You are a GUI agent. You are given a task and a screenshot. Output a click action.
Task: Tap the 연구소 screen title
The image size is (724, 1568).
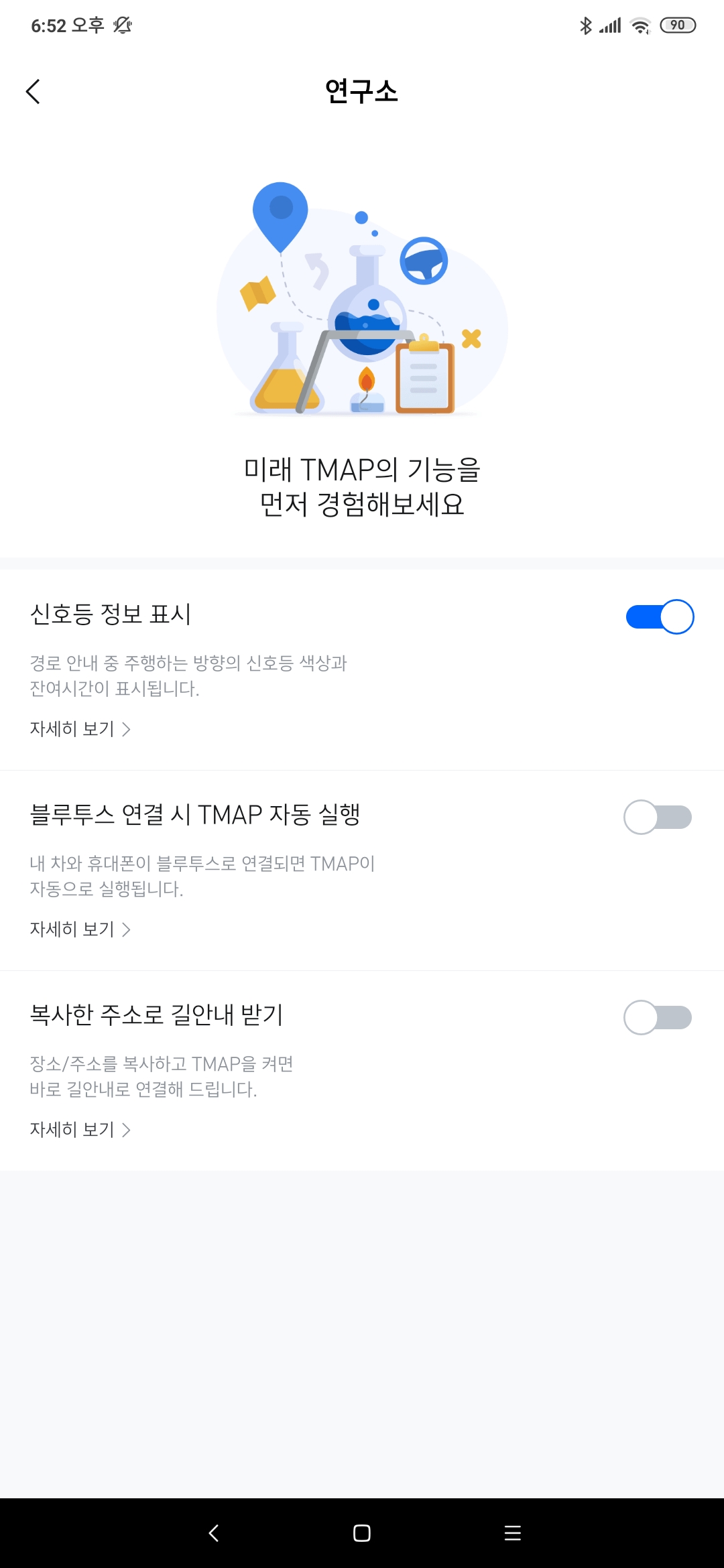(x=362, y=92)
